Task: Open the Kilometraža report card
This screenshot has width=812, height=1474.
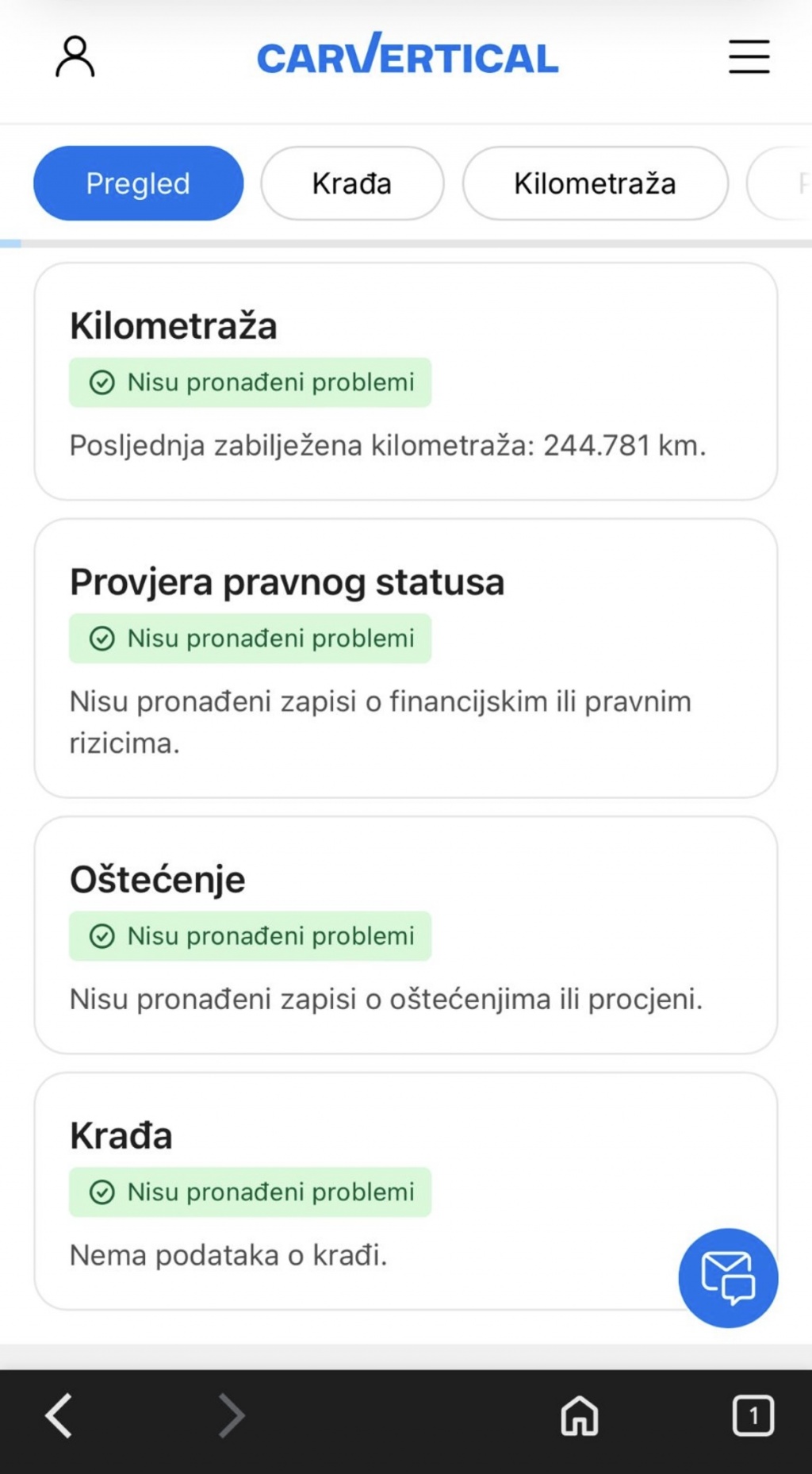Action: pyautogui.click(x=405, y=382)
